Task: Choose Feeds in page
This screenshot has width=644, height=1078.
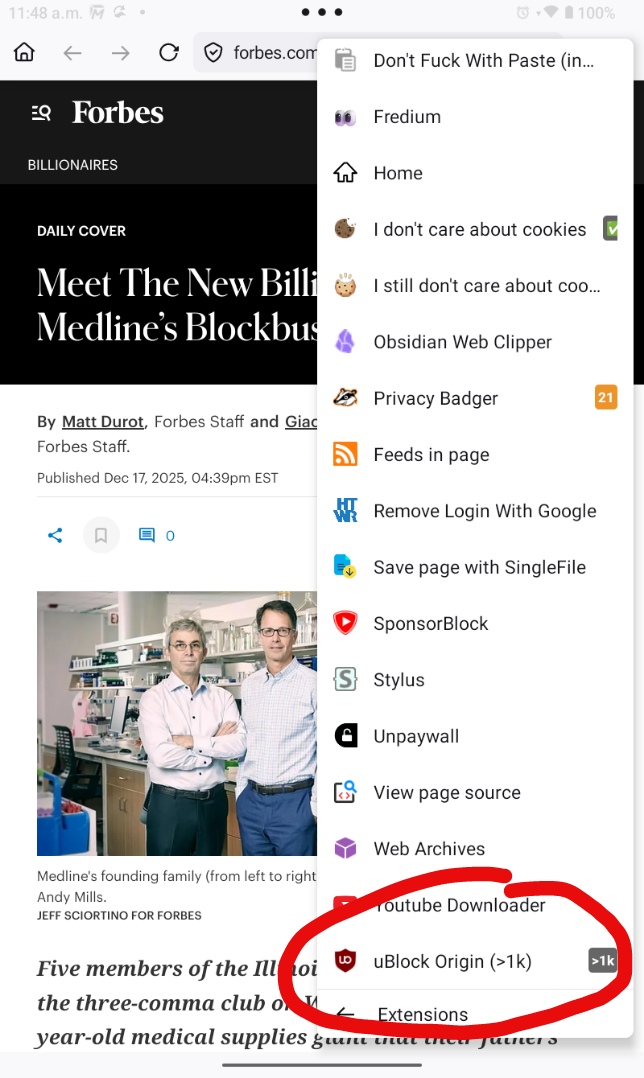Action: pos(431,455)
